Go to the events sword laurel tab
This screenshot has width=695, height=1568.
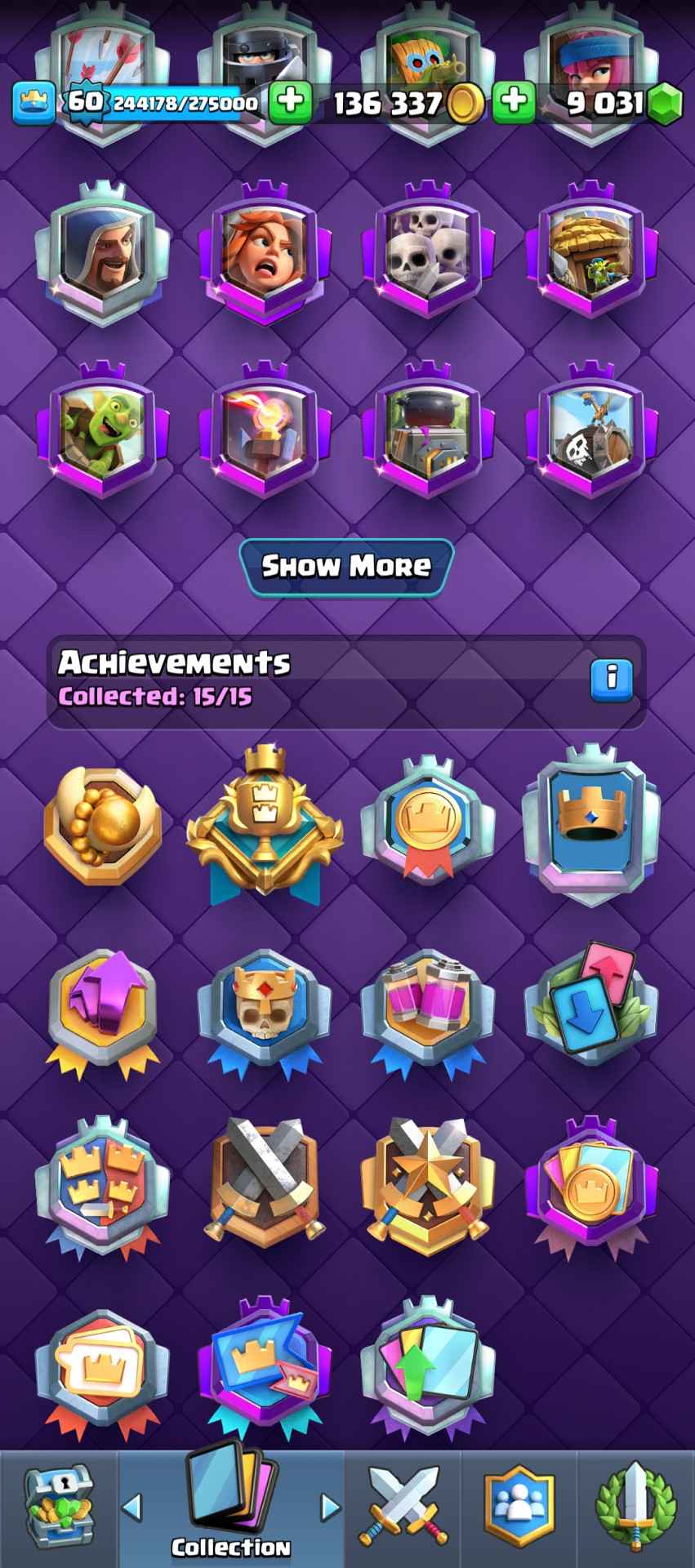coord(636,1507)
